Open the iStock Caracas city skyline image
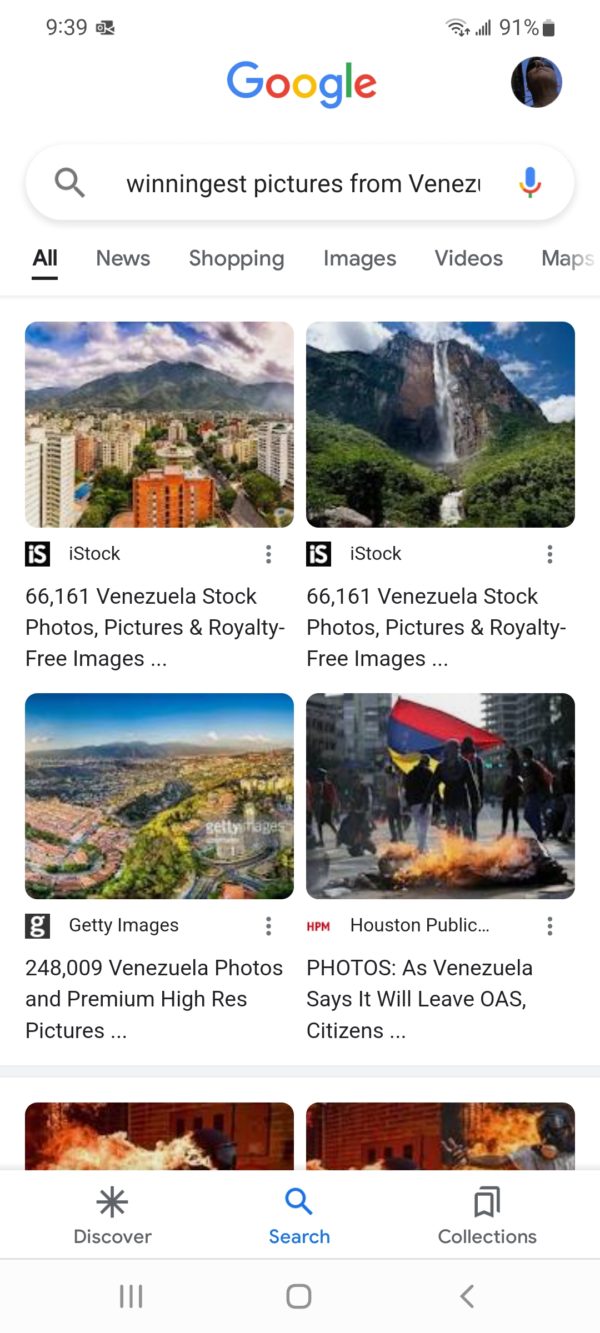This screenshot has height=1333, width=600. click(159, 424)
